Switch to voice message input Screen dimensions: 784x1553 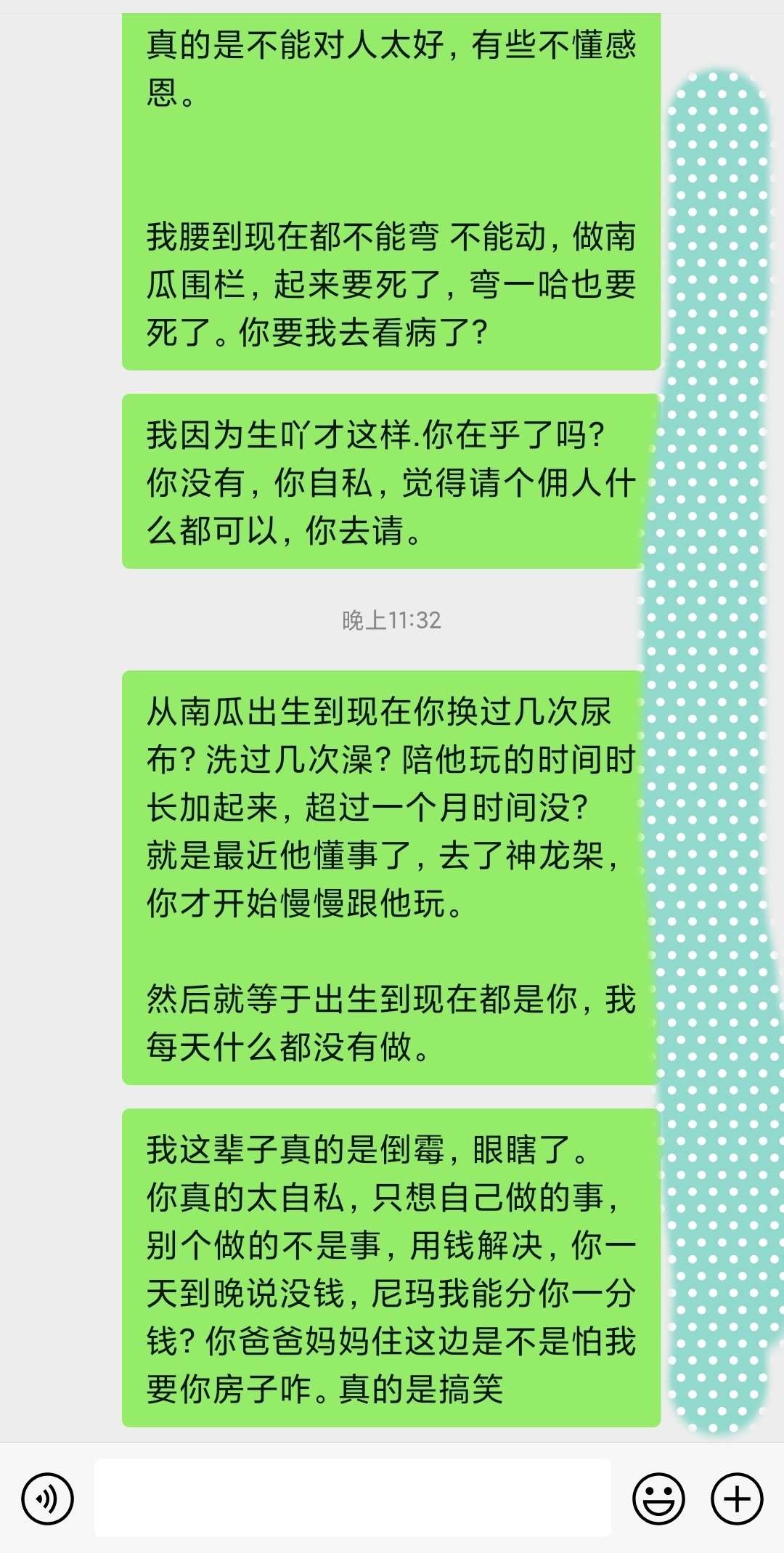47,1499
